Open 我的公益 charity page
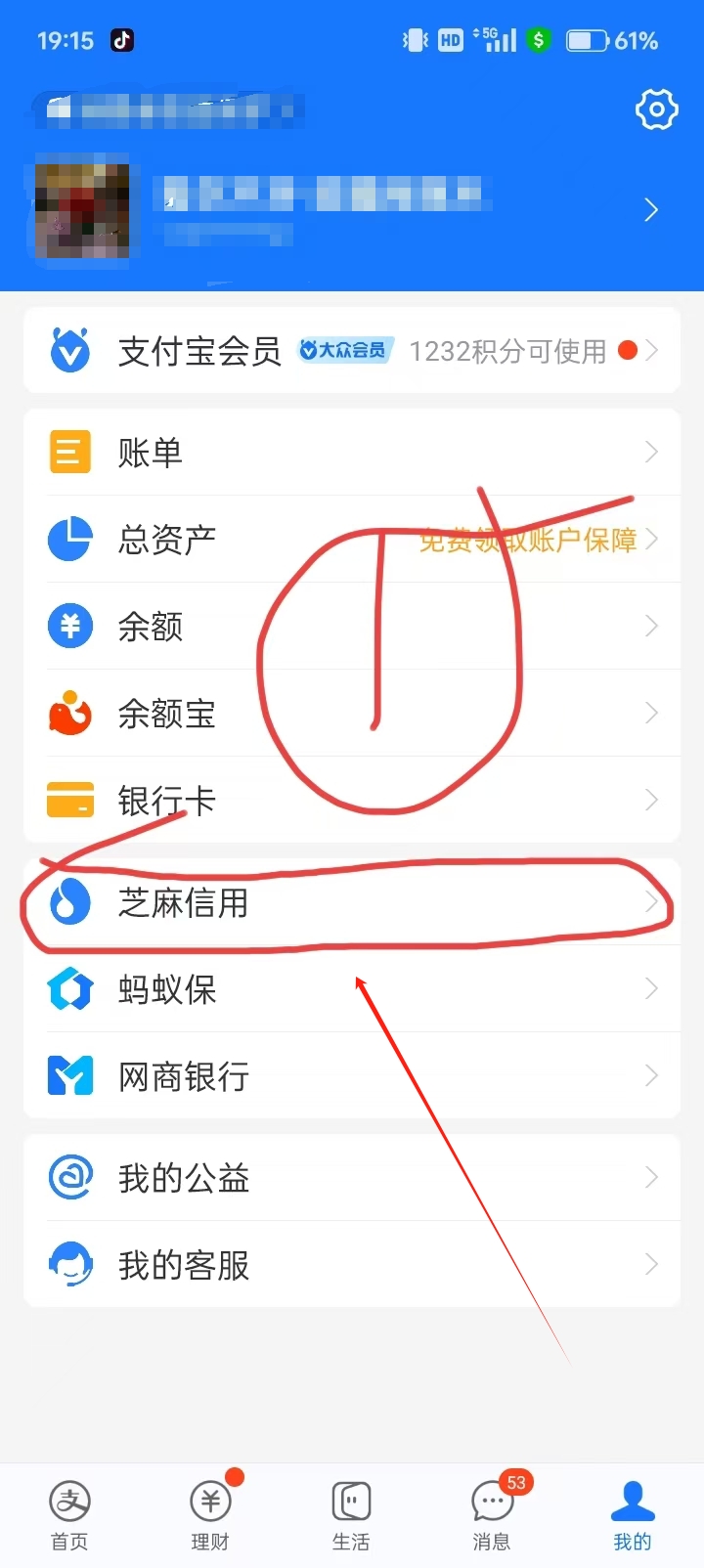 click(352, 1178)
